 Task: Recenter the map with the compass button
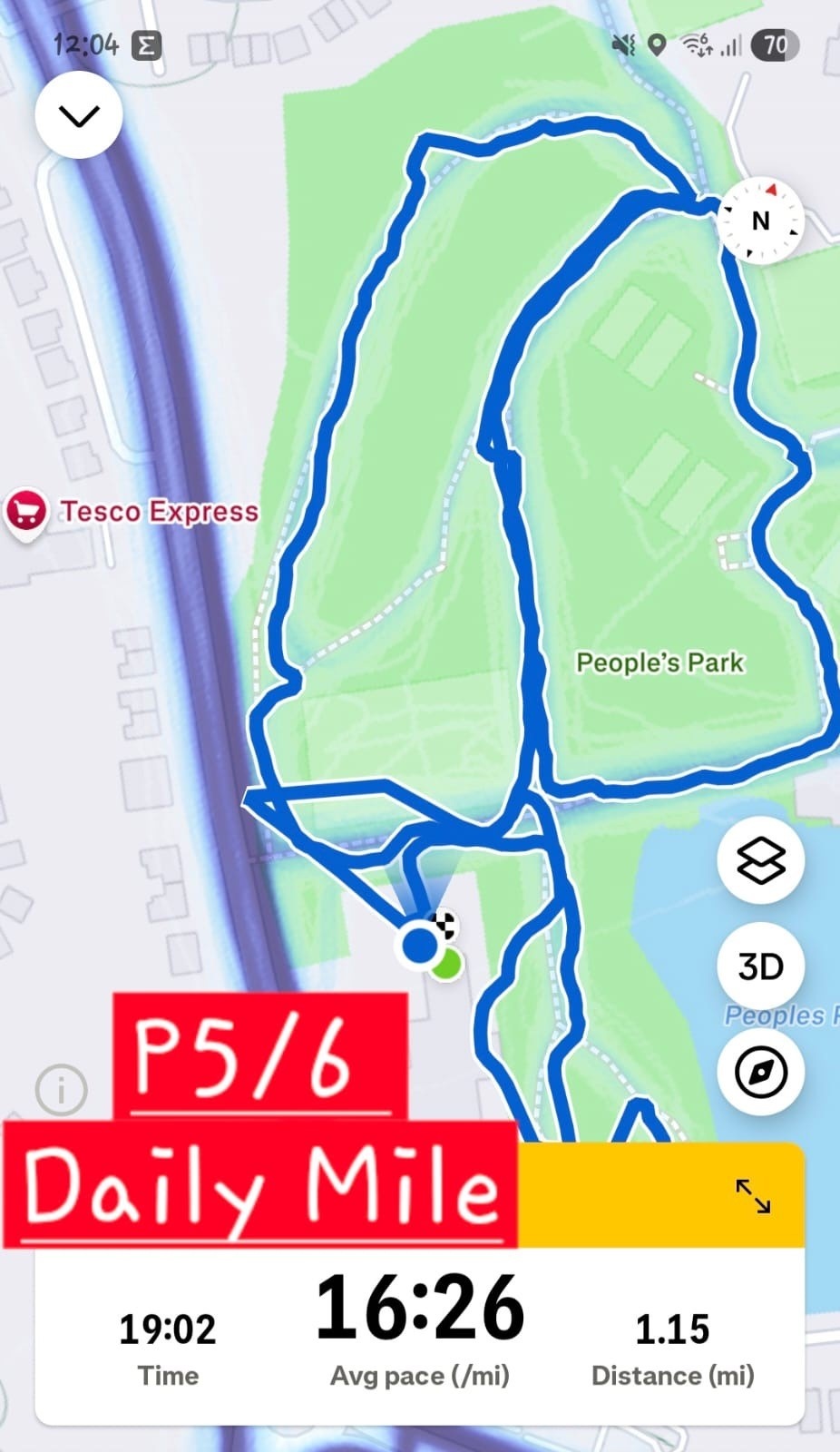[760, 1072]
